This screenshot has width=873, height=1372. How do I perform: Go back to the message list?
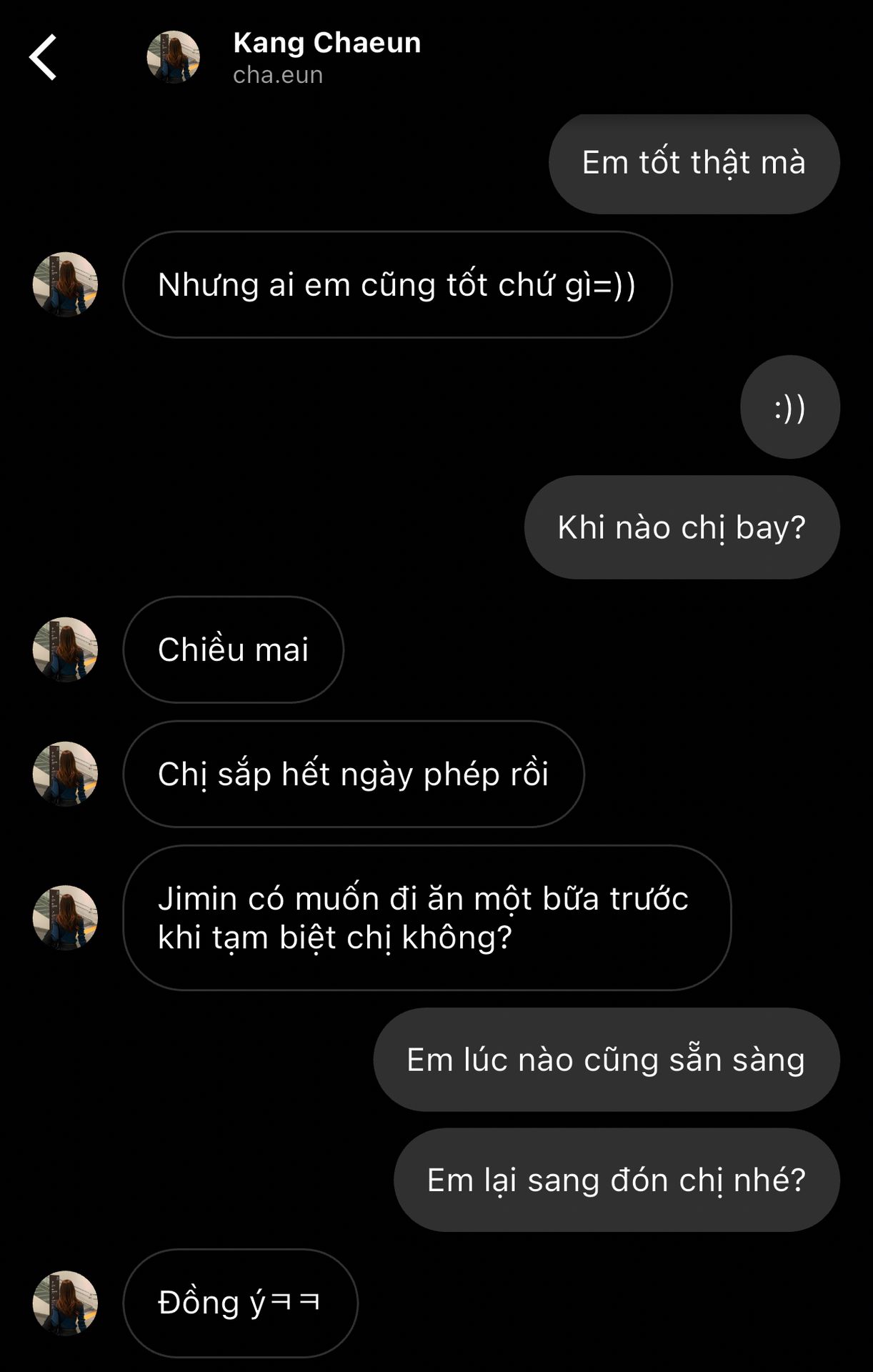tap(43, 57)
